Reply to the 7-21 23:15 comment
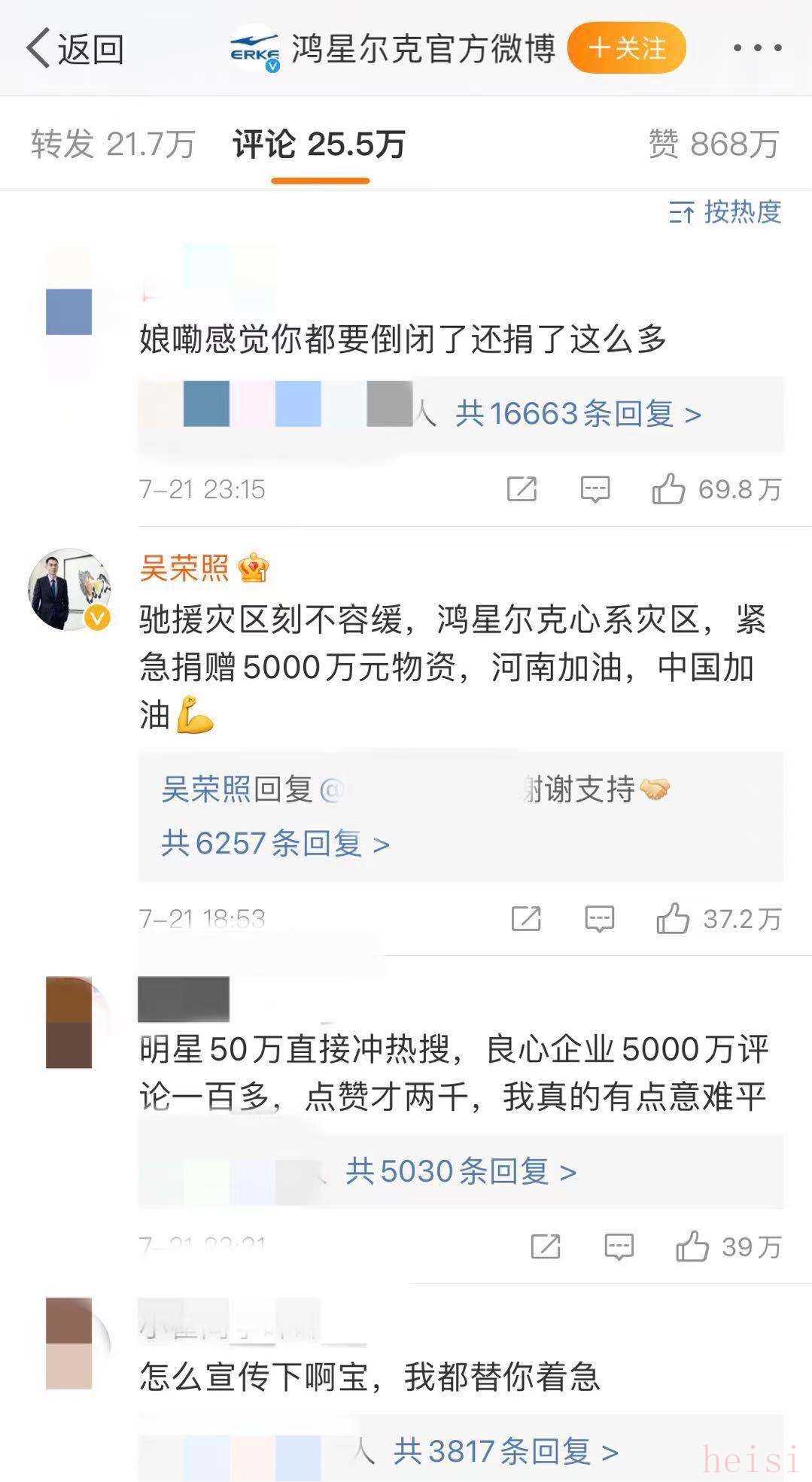 click(595, 489)
